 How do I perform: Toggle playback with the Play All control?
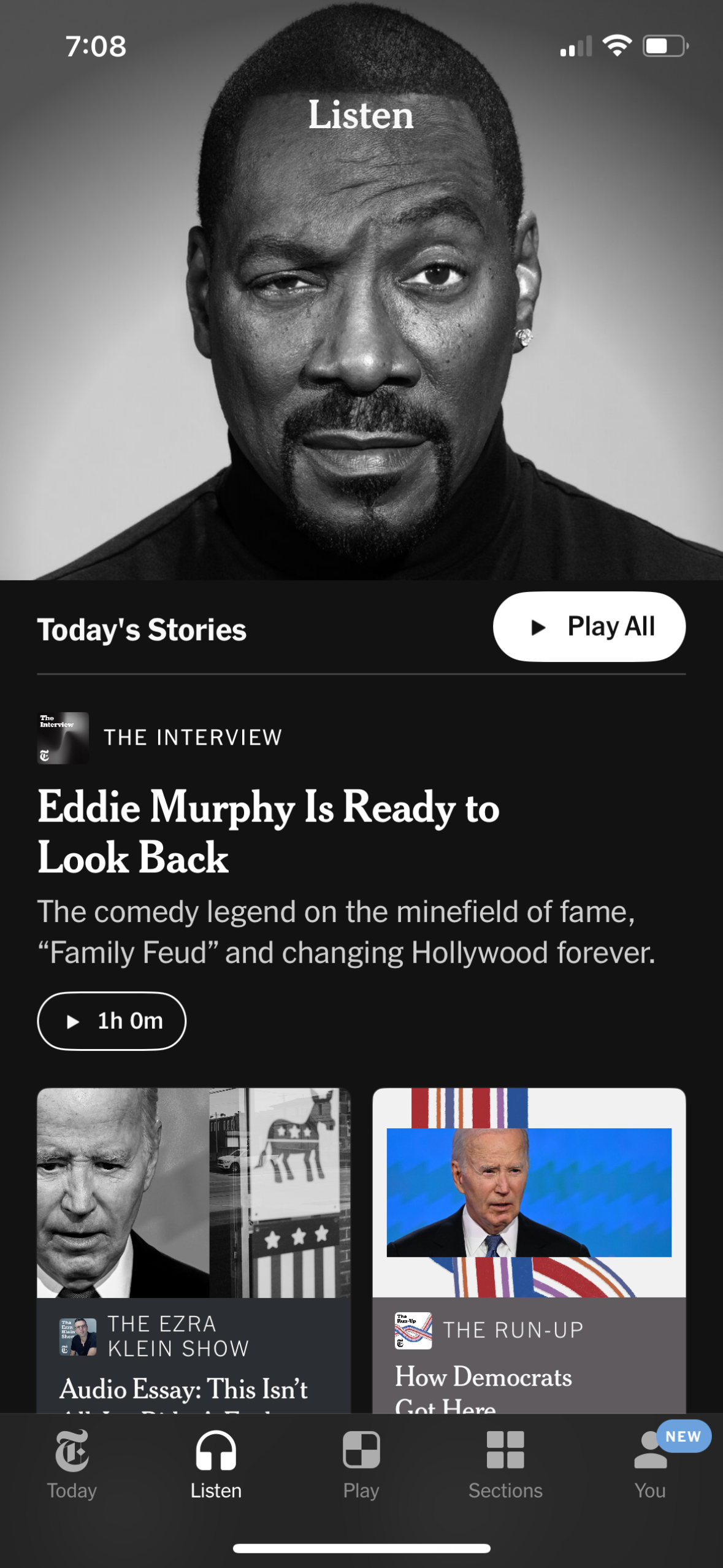point(588,626)
